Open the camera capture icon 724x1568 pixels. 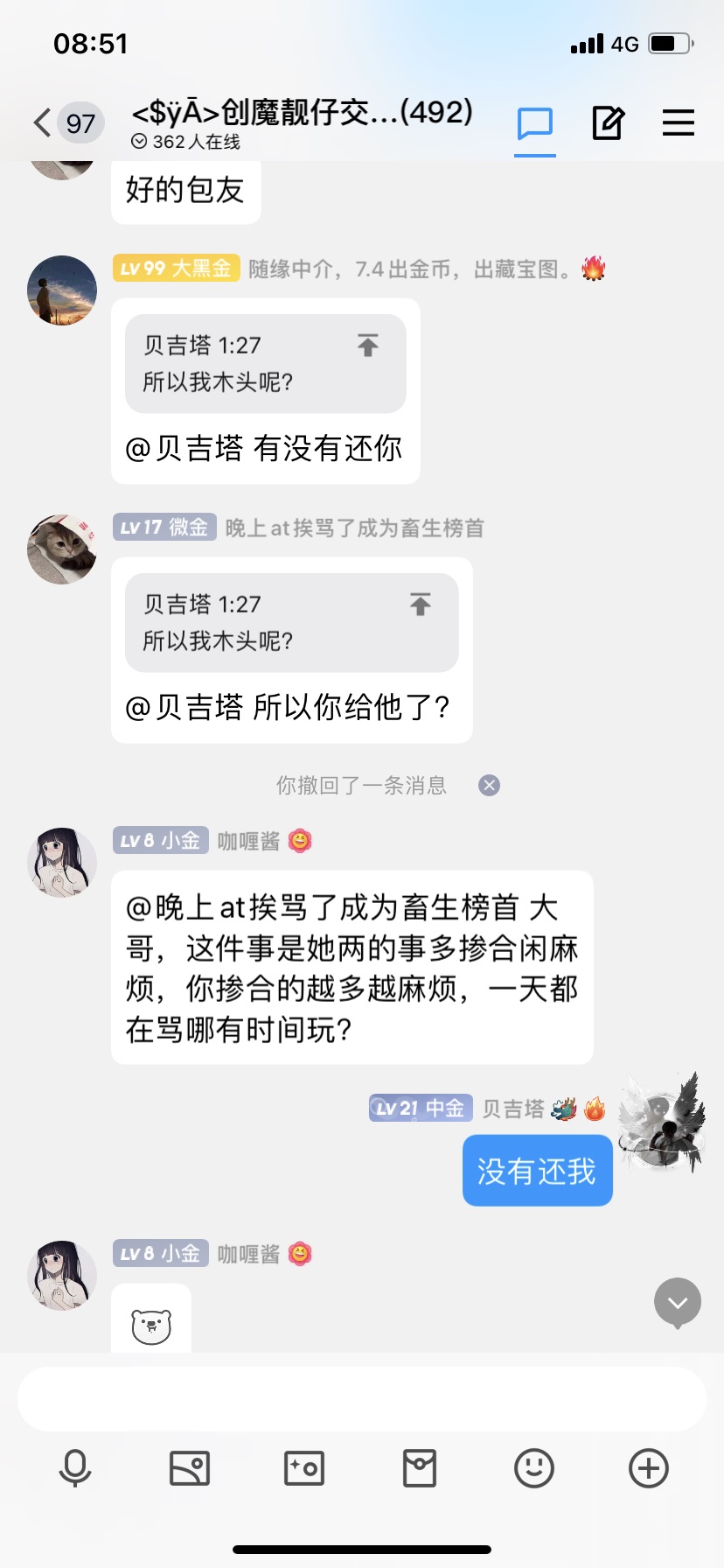coord(304,1468)
